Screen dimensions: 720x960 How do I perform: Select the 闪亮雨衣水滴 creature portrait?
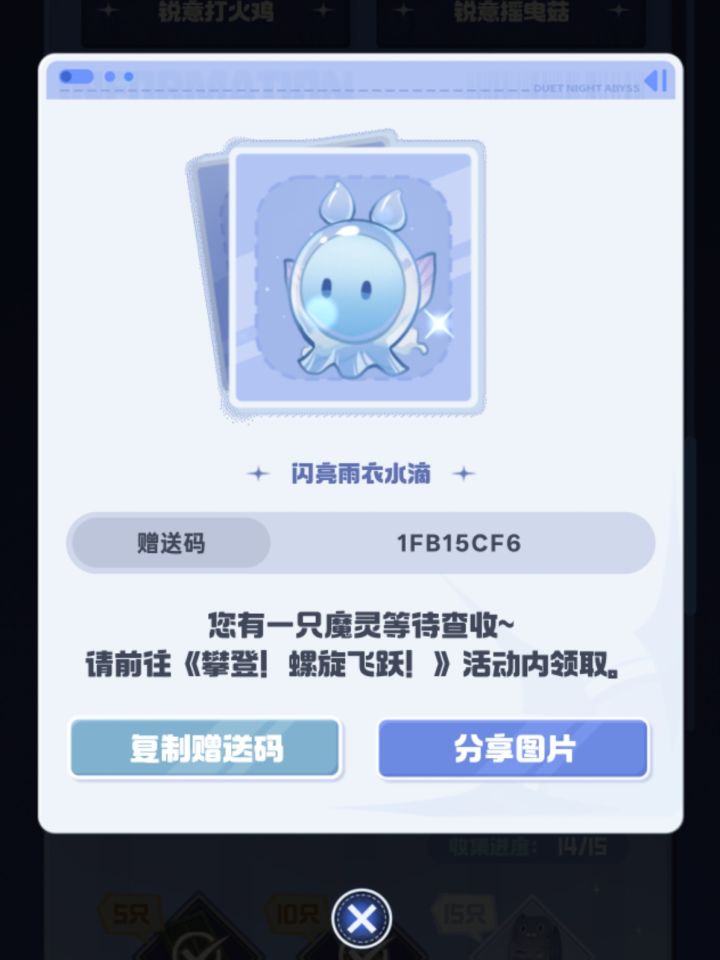point(358,278)
